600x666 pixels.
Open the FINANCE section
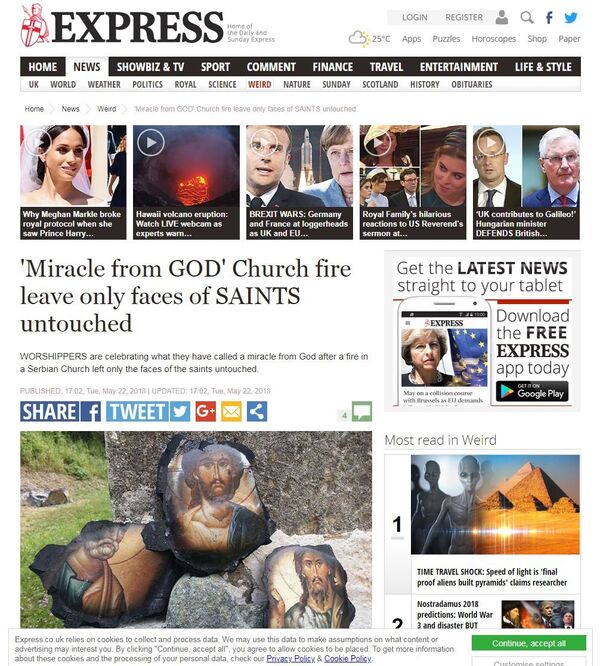332,67
